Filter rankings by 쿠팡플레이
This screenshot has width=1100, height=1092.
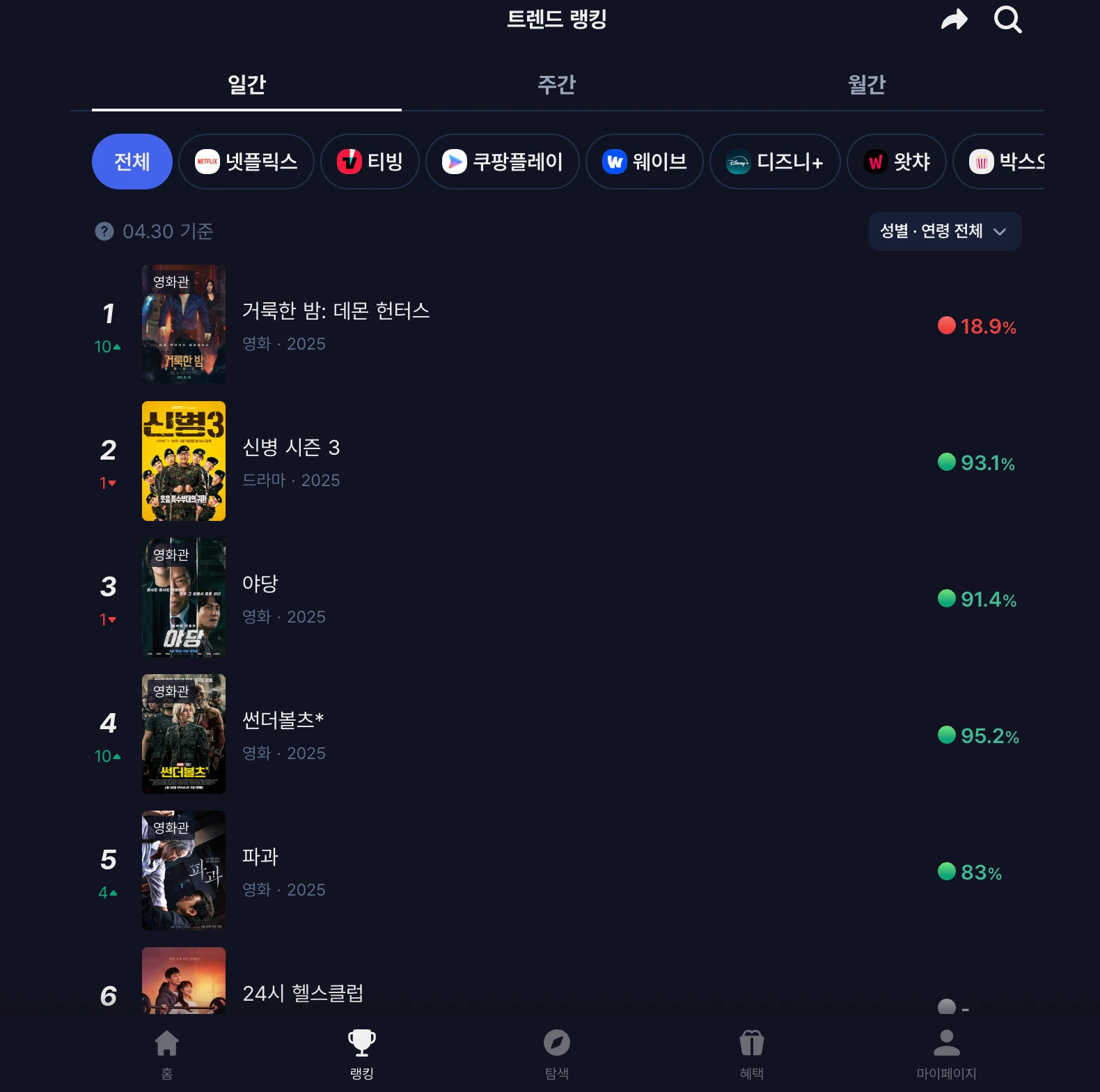click(x=502, y=162)
